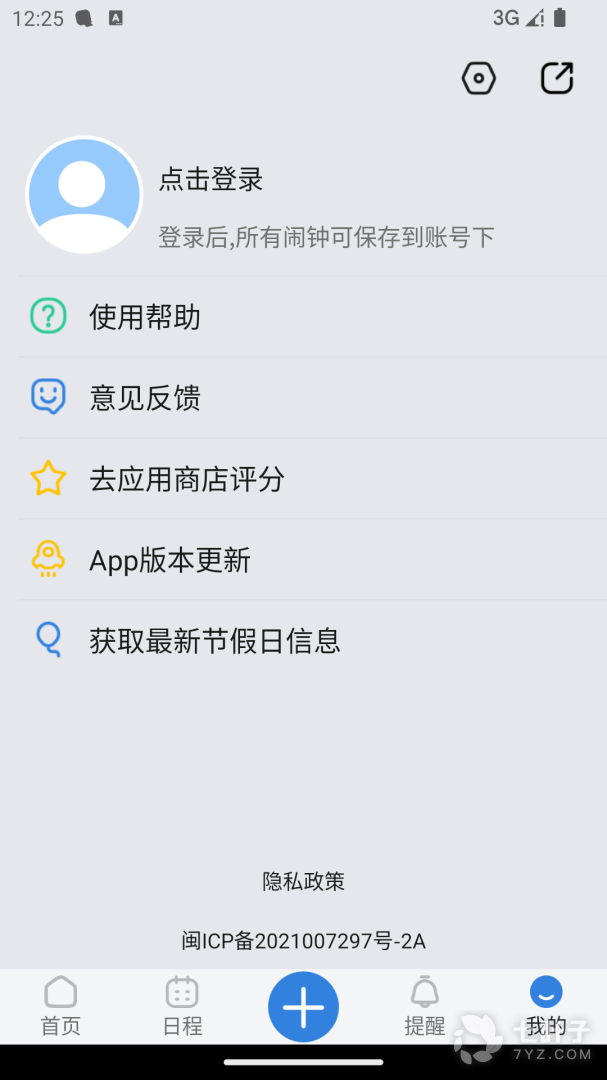Tap 点击登录 to sign in
This screenshot has width=607, height=1080.
tap(211, 180)
